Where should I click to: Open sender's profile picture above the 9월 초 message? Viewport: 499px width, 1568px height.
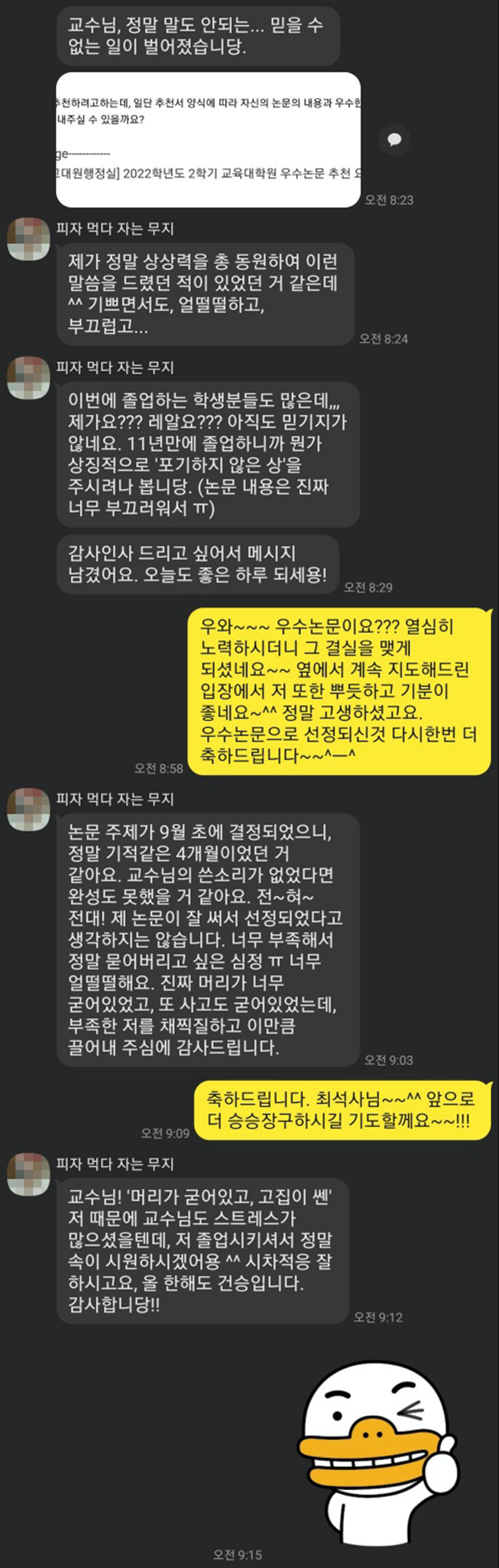(28, 809)
